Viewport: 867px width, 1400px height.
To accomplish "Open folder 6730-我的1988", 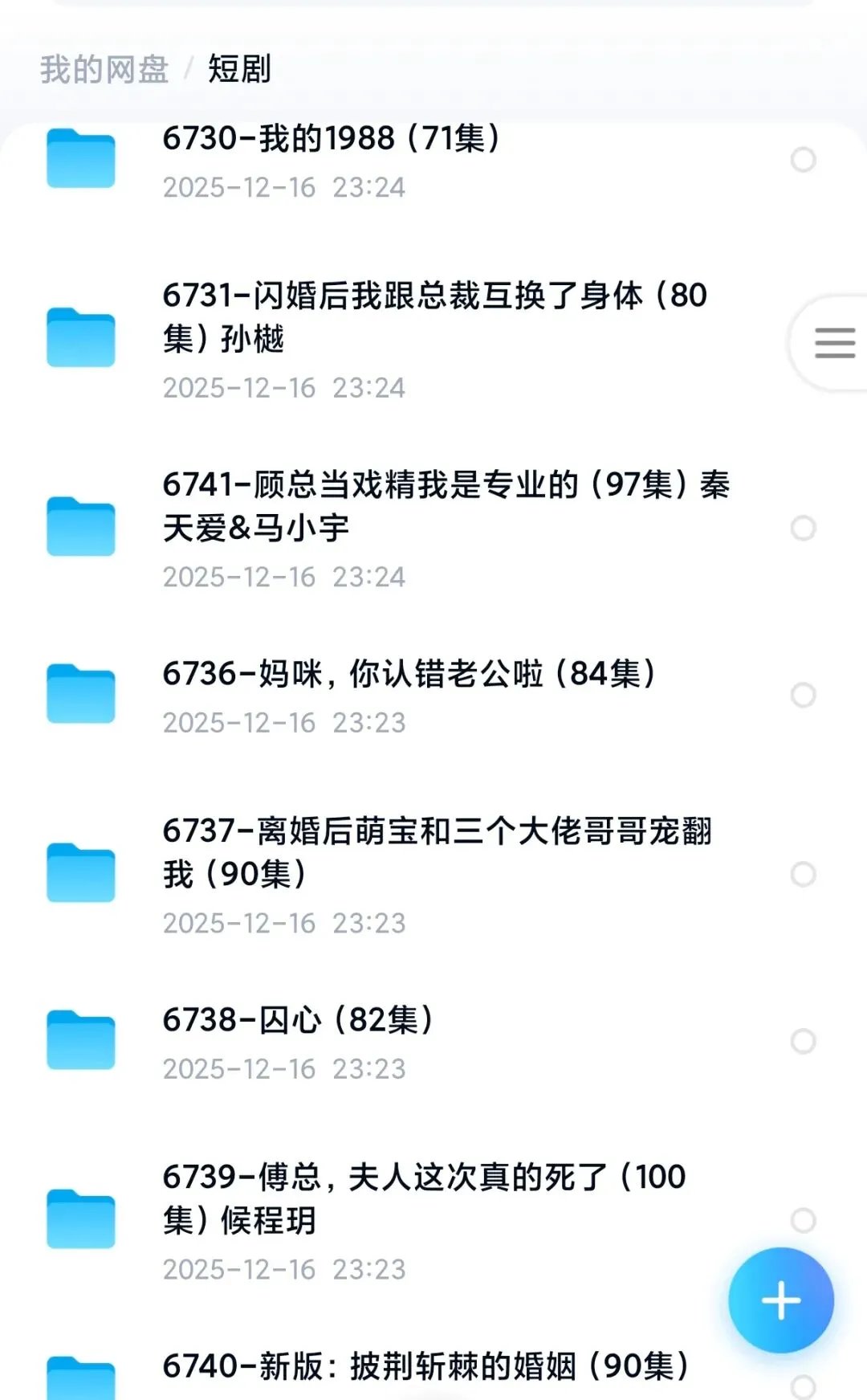I will pos(331,139).
